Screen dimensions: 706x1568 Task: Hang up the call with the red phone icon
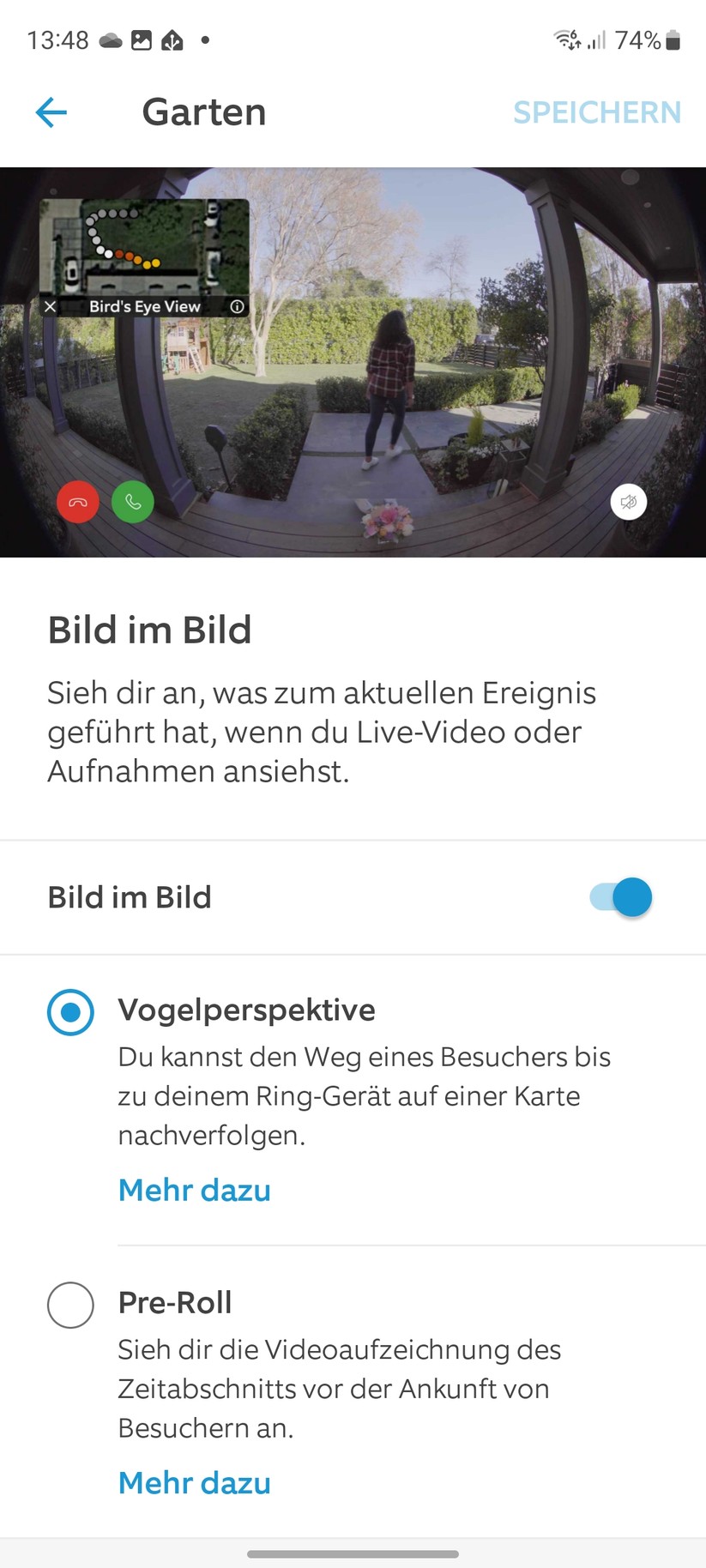[x=78, y=502]
